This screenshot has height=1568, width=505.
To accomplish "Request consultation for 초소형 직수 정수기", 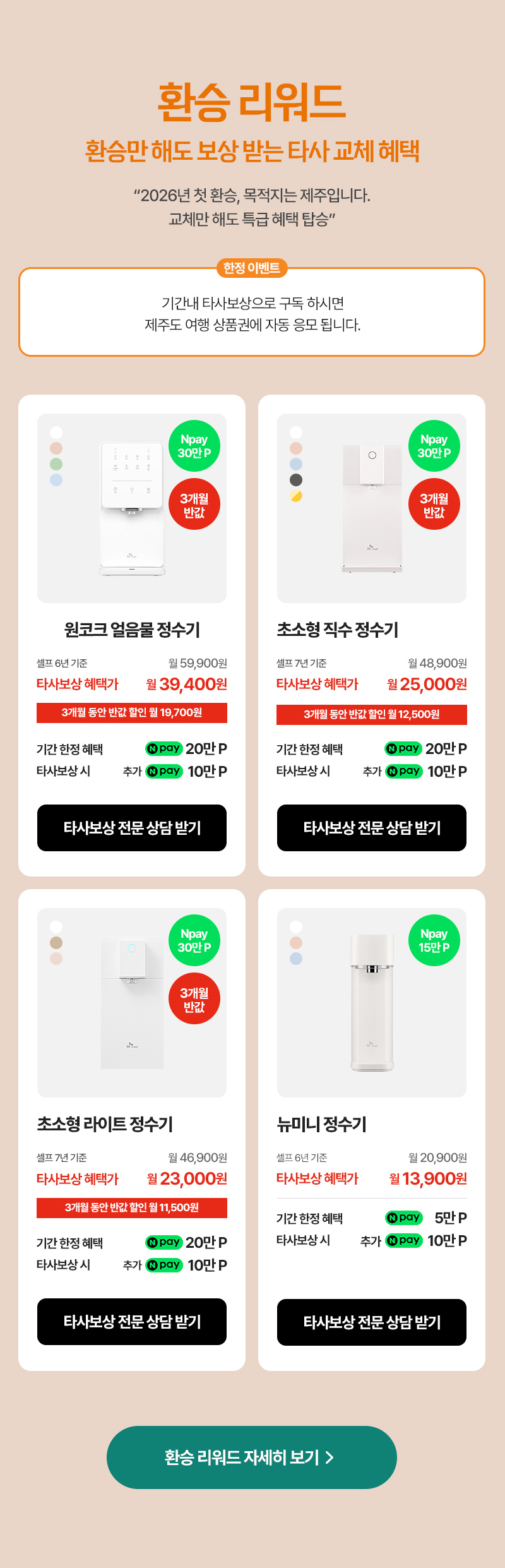I will click(372, 828).
